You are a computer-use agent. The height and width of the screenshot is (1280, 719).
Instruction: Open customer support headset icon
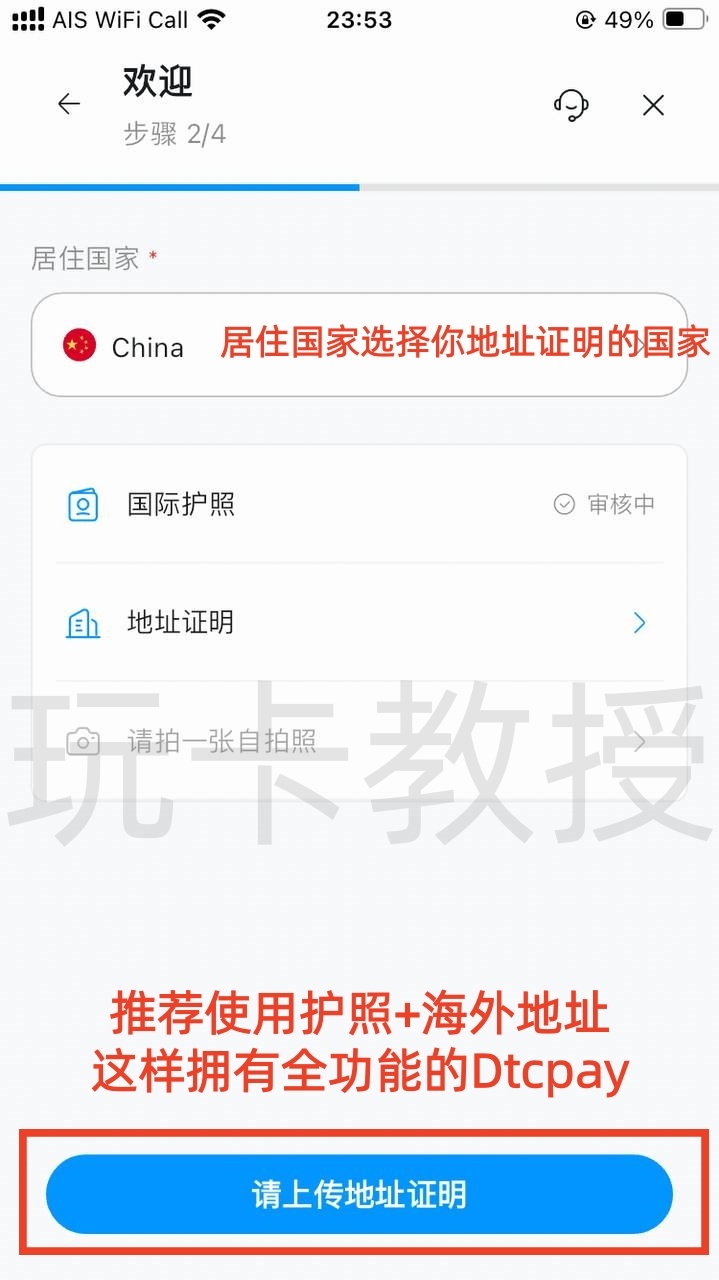click(571, 104)
